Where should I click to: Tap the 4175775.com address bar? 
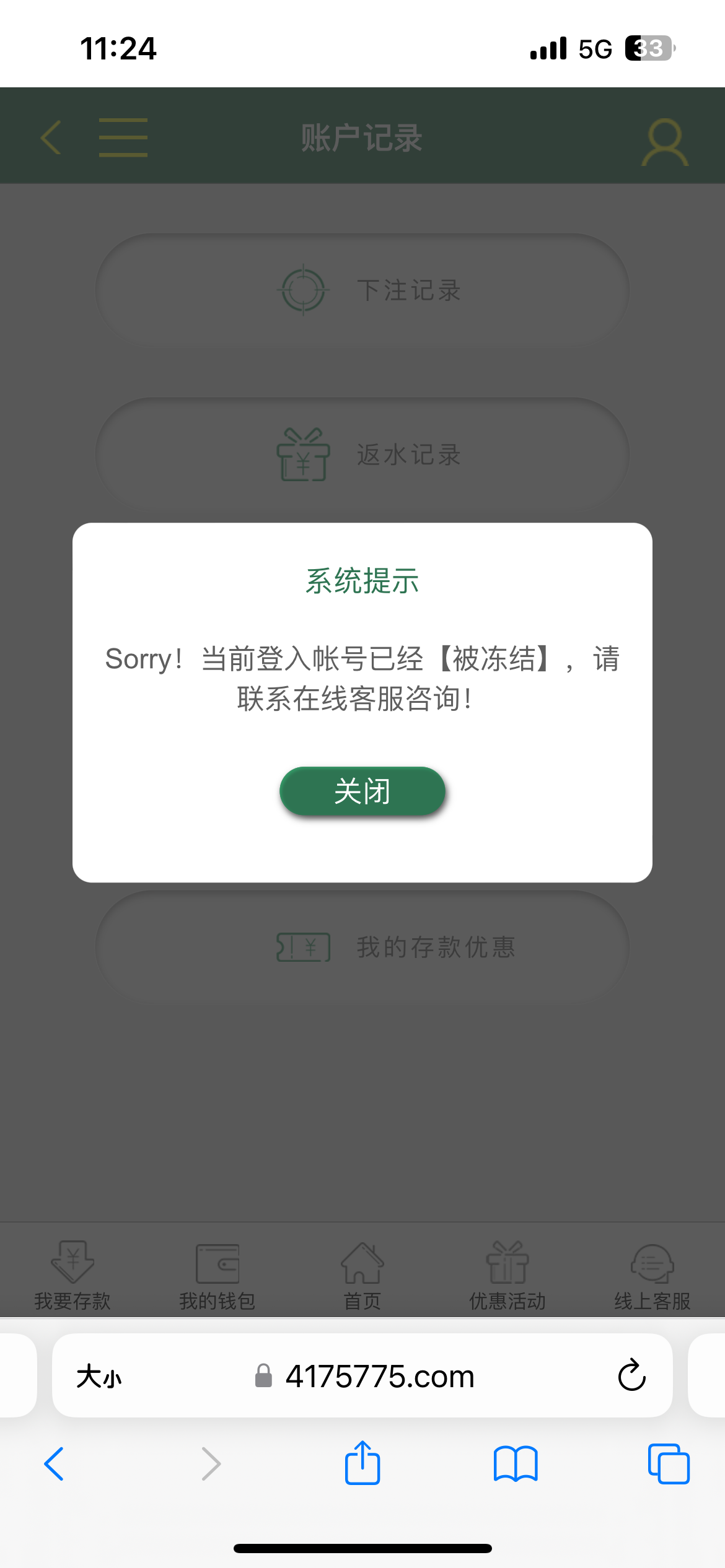pos(379,1377)
